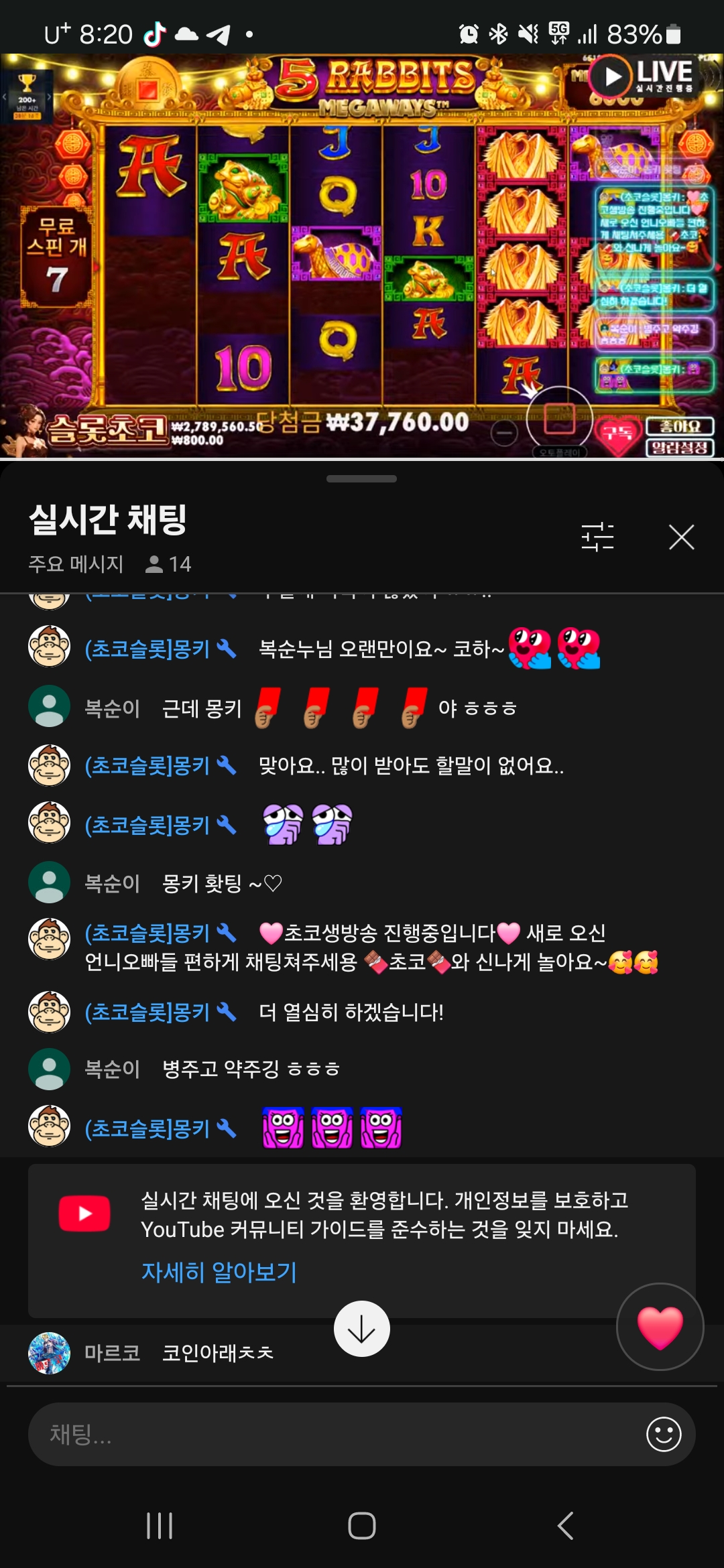Screen dimensions: 724x1568
Task: Close the live chat panel
Action: coord(681,537)
